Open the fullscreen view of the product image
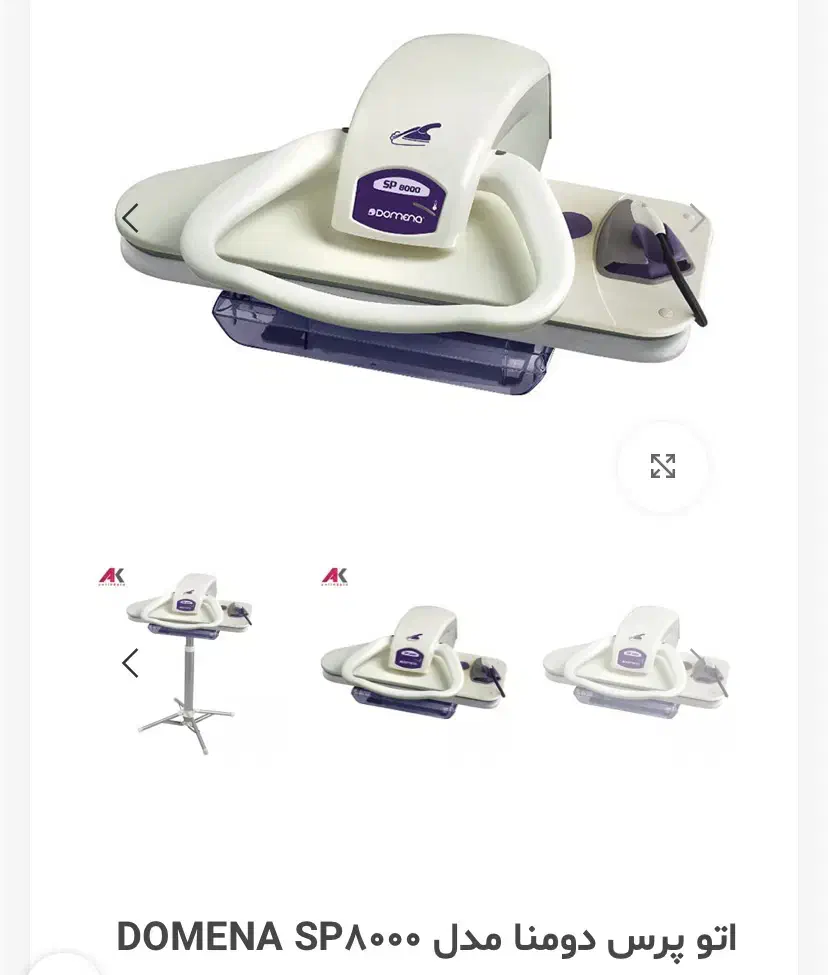828x975 pixels. (x=662, y=466)
